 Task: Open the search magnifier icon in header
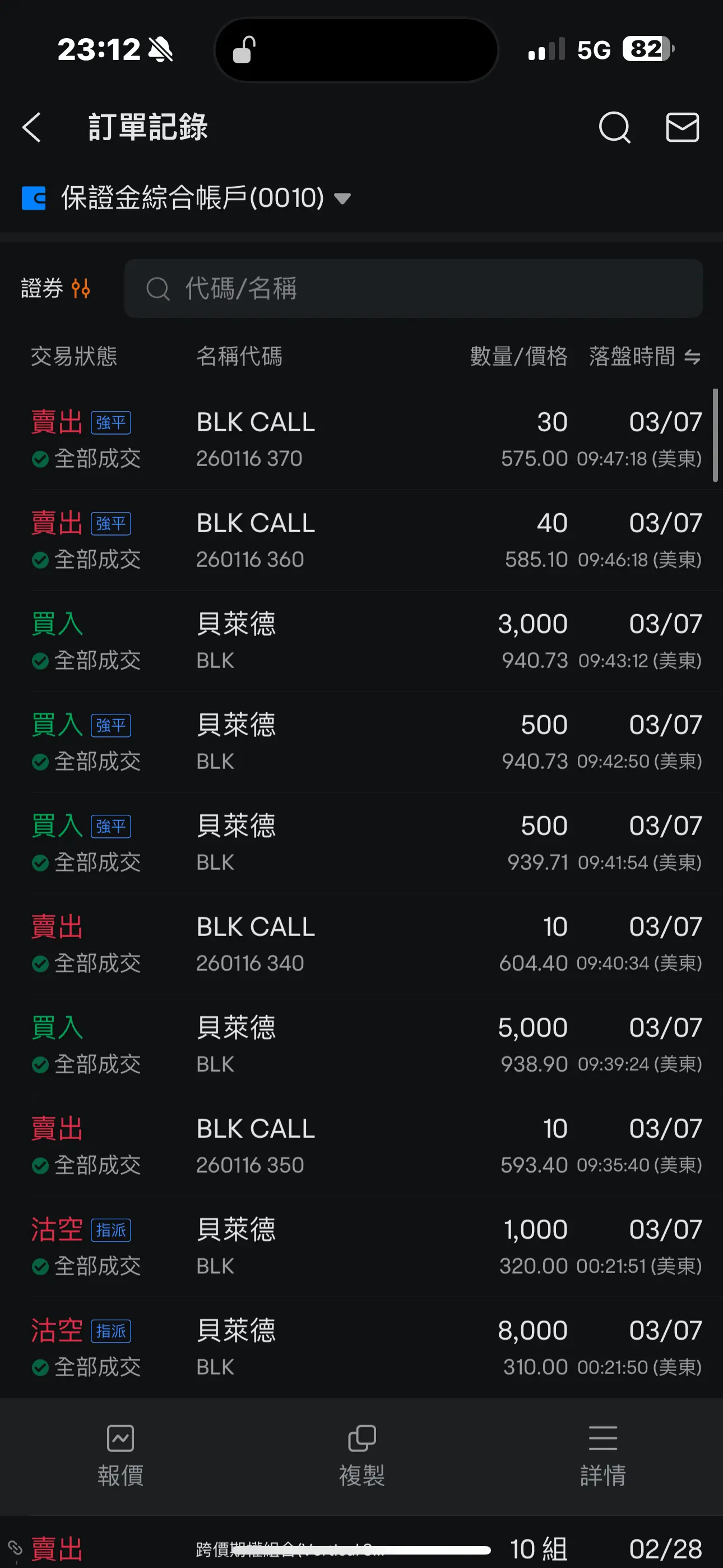tap(614, 127)
